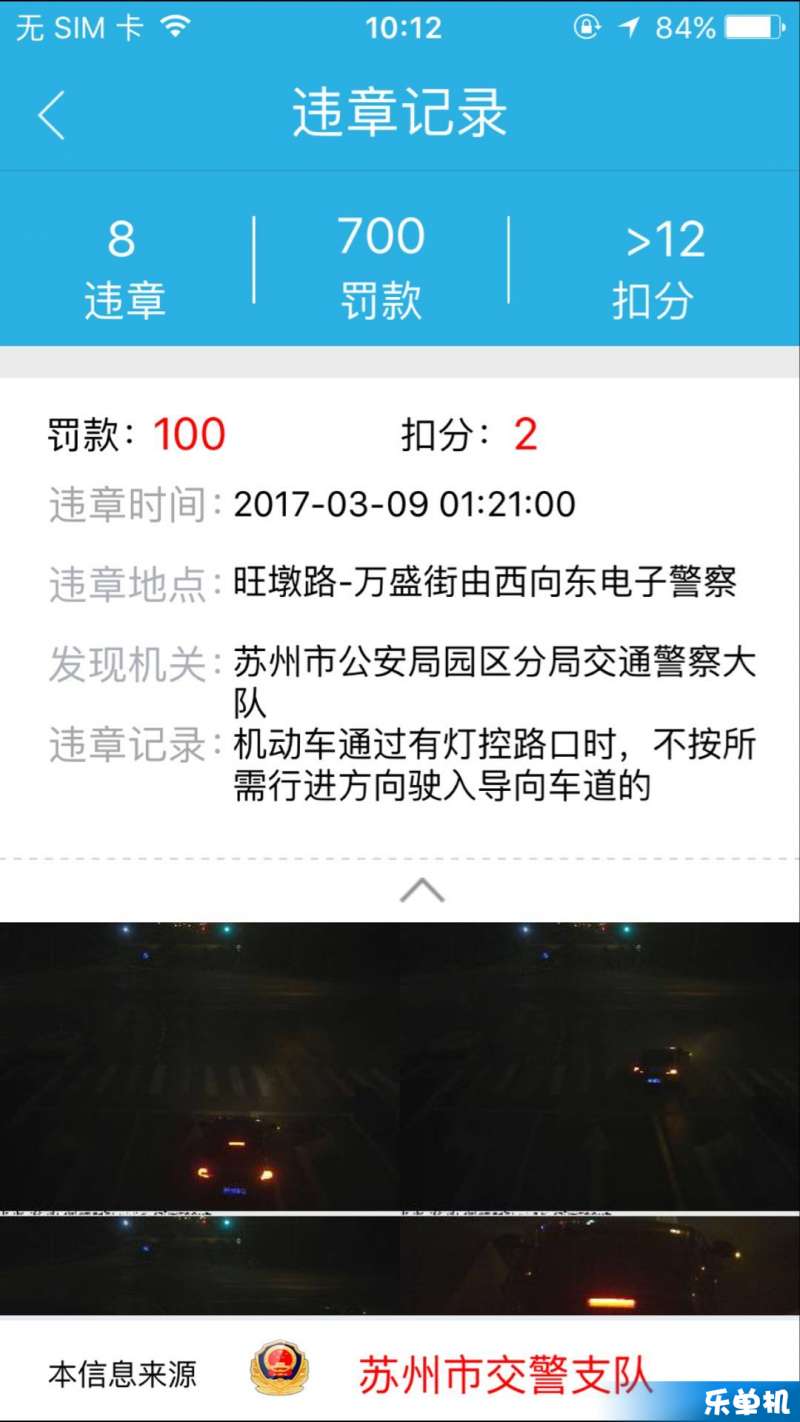Open the top-right violation photo
The height and width of the screenshot is (1422, 800).
click(600, 1065)
